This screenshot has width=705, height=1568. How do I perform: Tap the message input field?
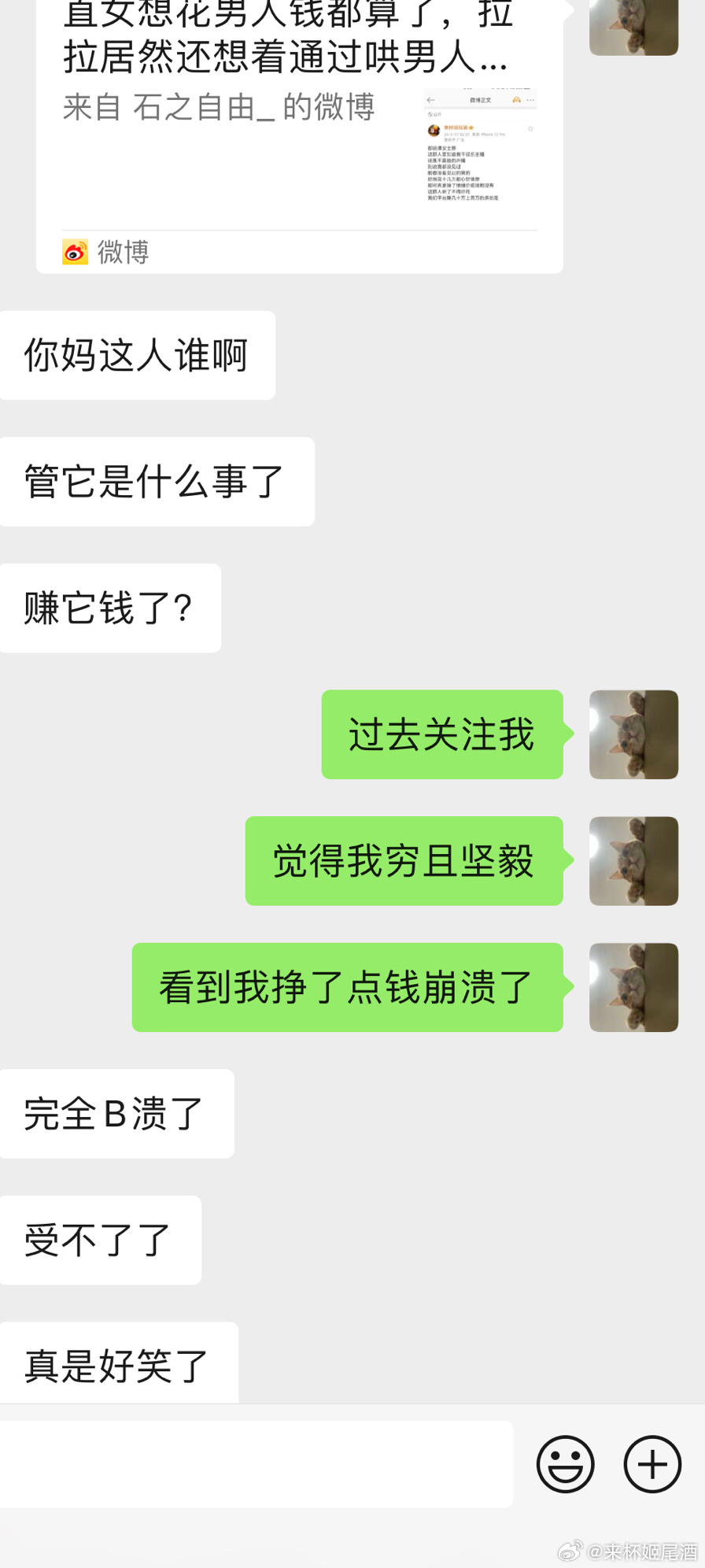coord(256,1464)
